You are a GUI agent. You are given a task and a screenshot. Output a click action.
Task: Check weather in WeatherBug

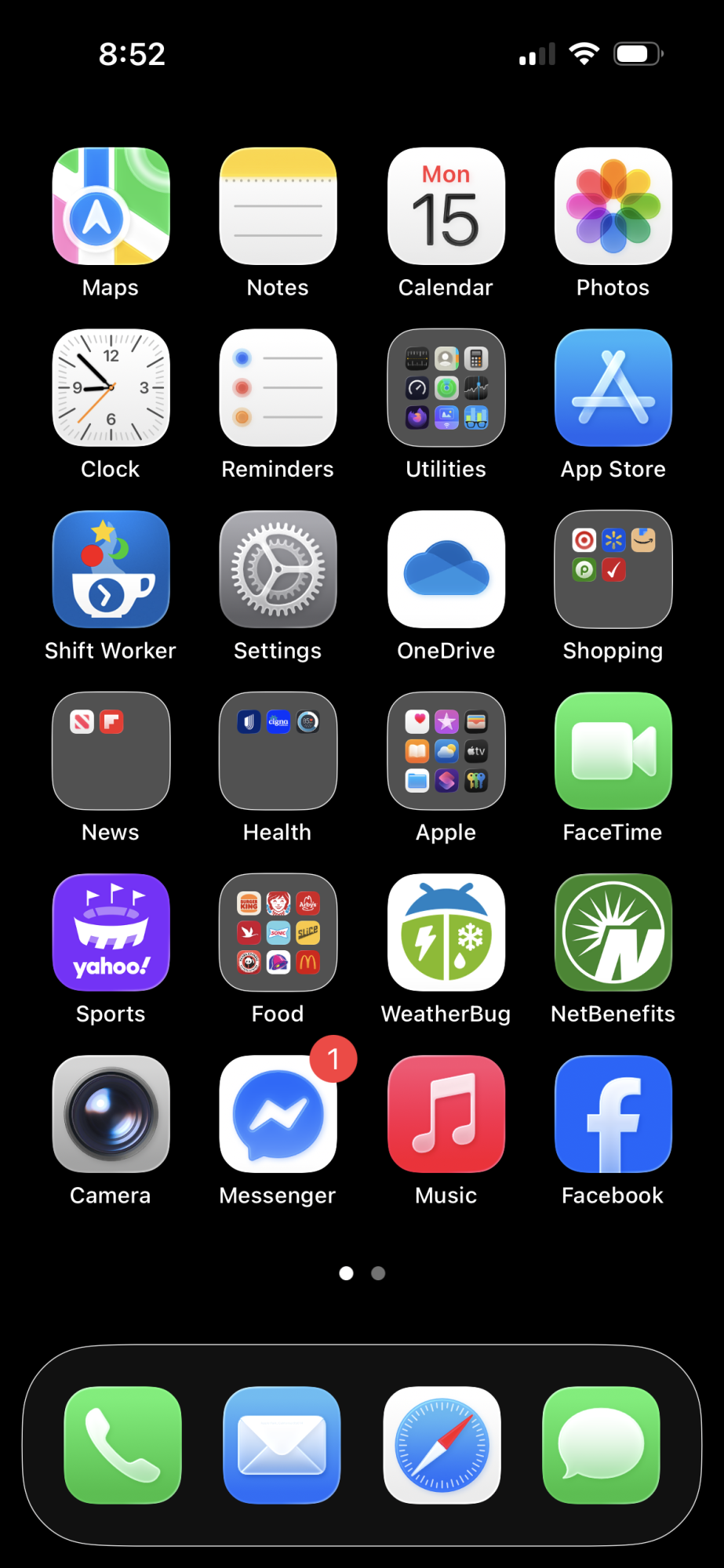pyautogui.click(x=446, y=932)
